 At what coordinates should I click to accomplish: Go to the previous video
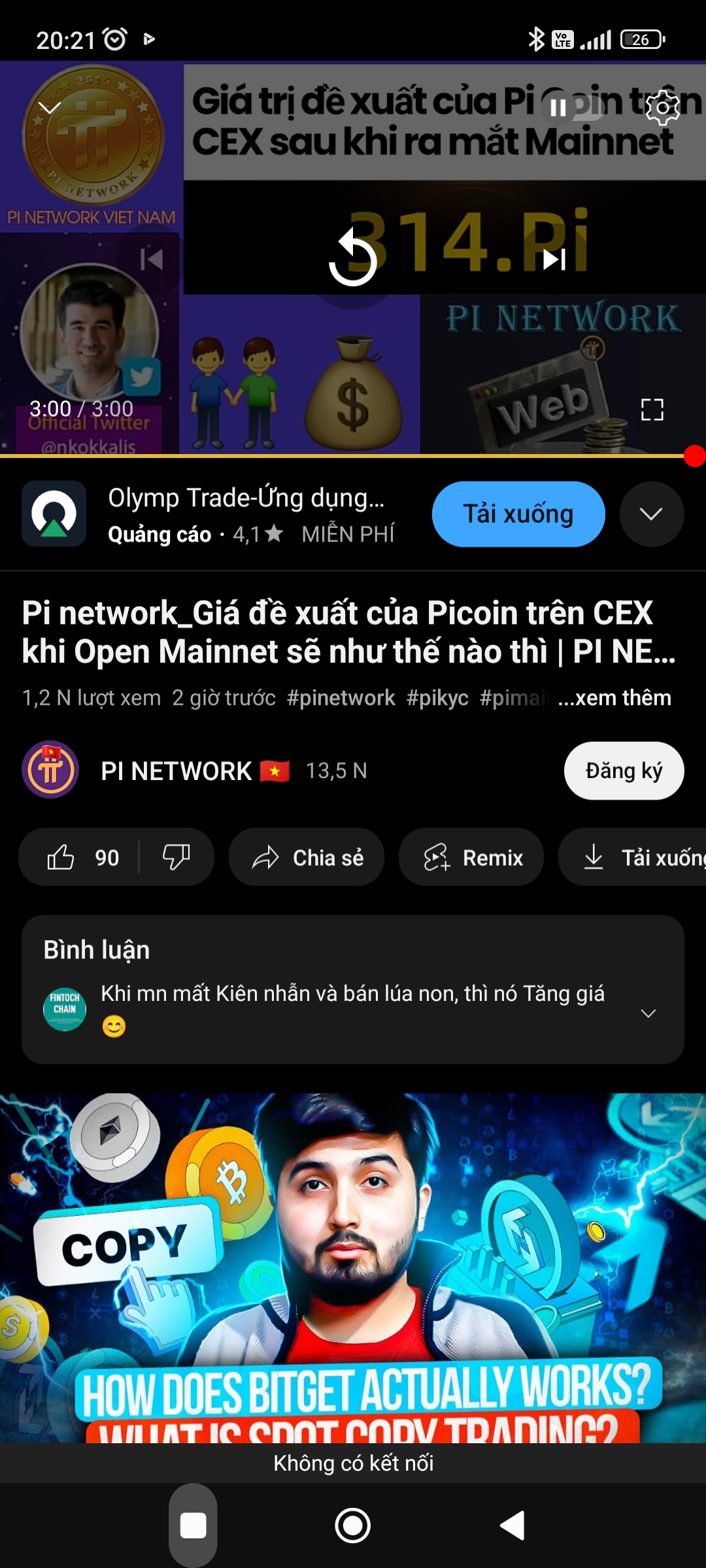(152, 259)
